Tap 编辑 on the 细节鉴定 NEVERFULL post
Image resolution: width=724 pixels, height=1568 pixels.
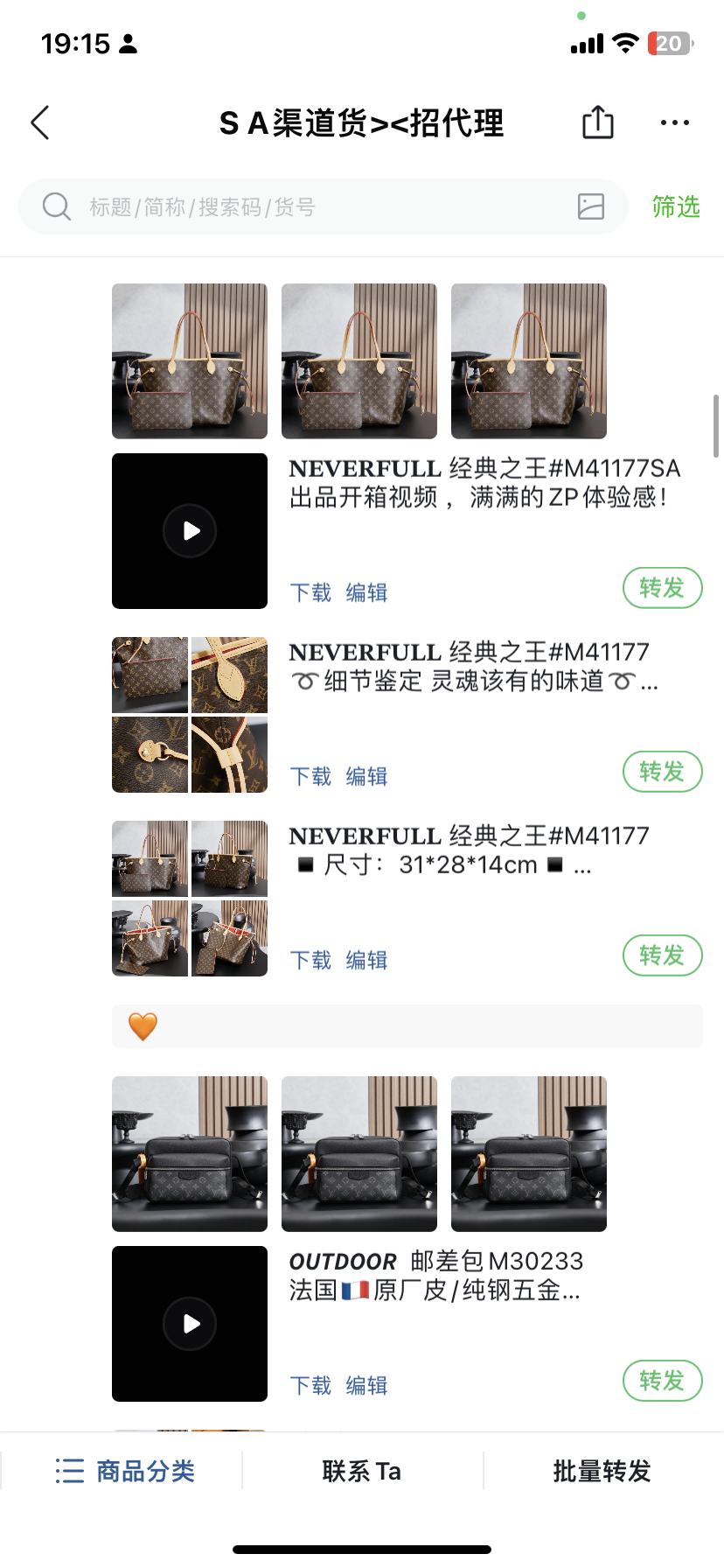click(366, 776)
